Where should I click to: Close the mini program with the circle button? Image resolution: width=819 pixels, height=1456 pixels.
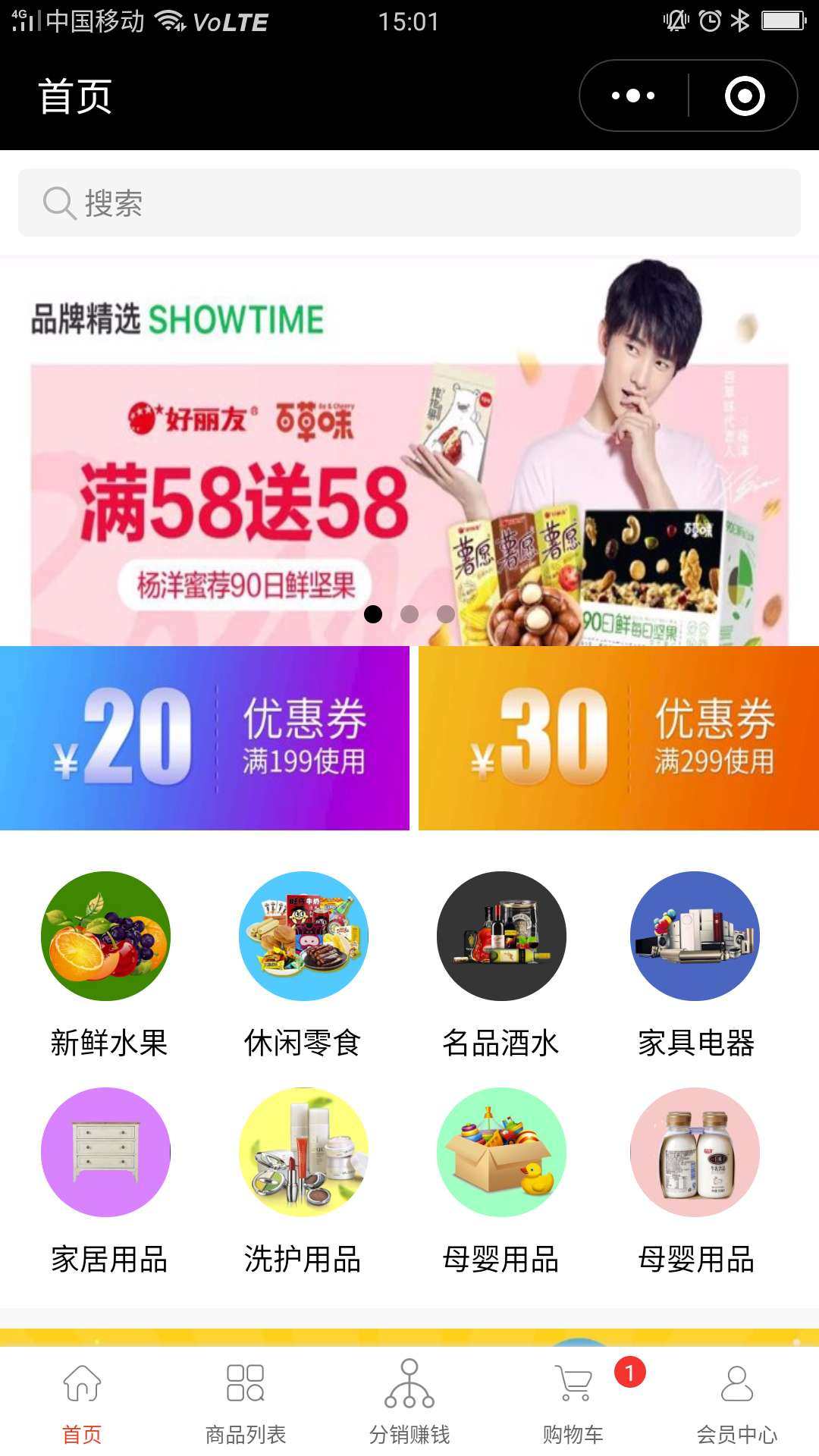coord(745,96)
